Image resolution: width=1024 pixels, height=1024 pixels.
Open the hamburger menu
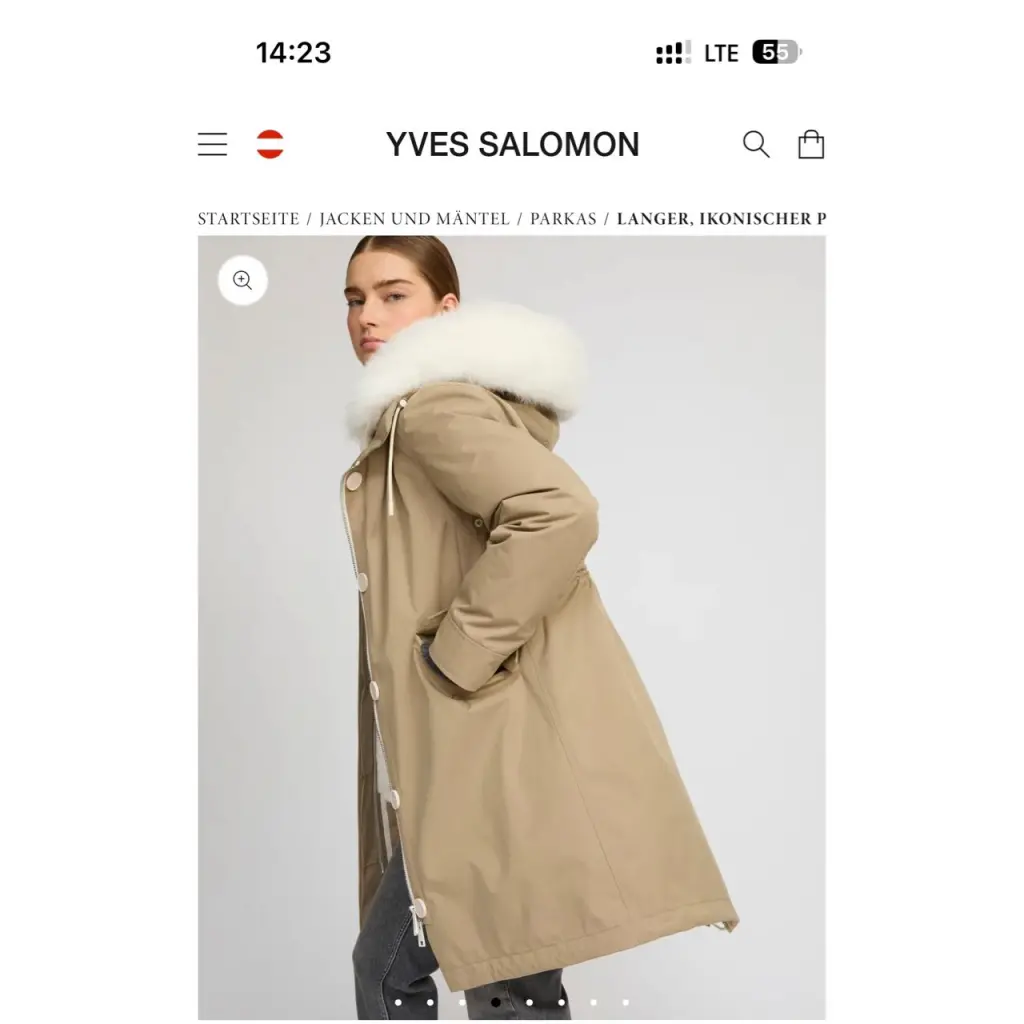pyautogui.click(x=212, y=145)
